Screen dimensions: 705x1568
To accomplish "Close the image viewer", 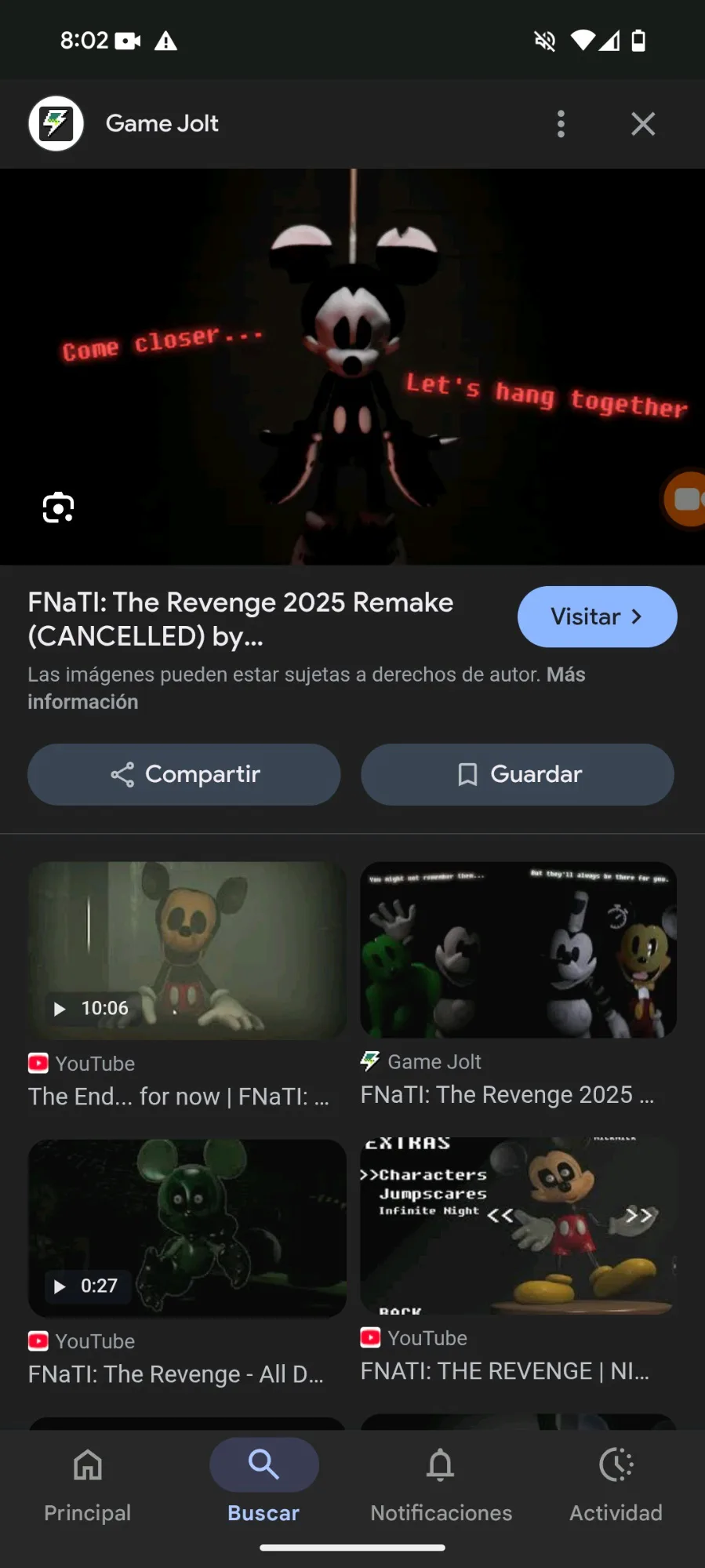I will click(643, 124).
